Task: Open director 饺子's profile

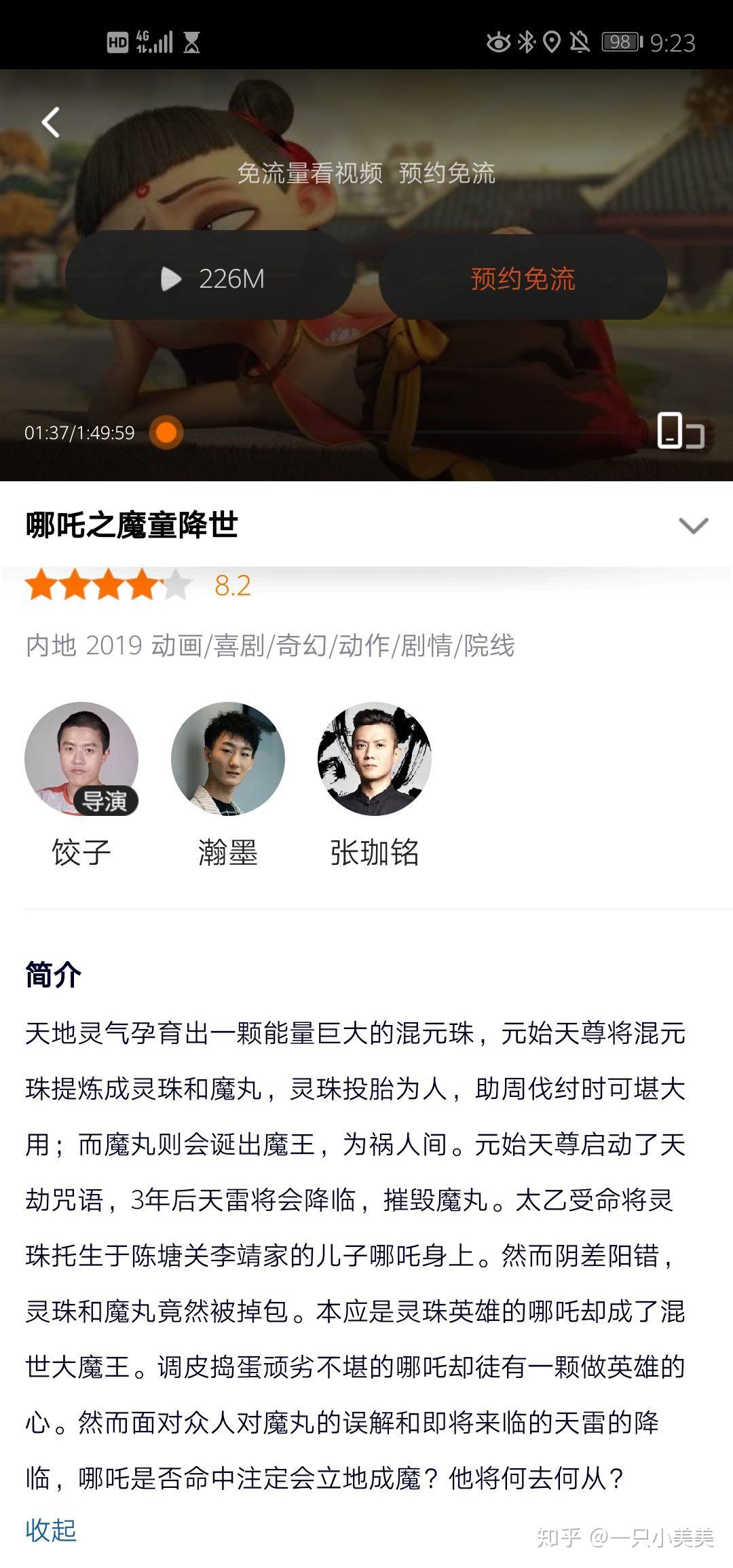Action: [x=81, y=759]
